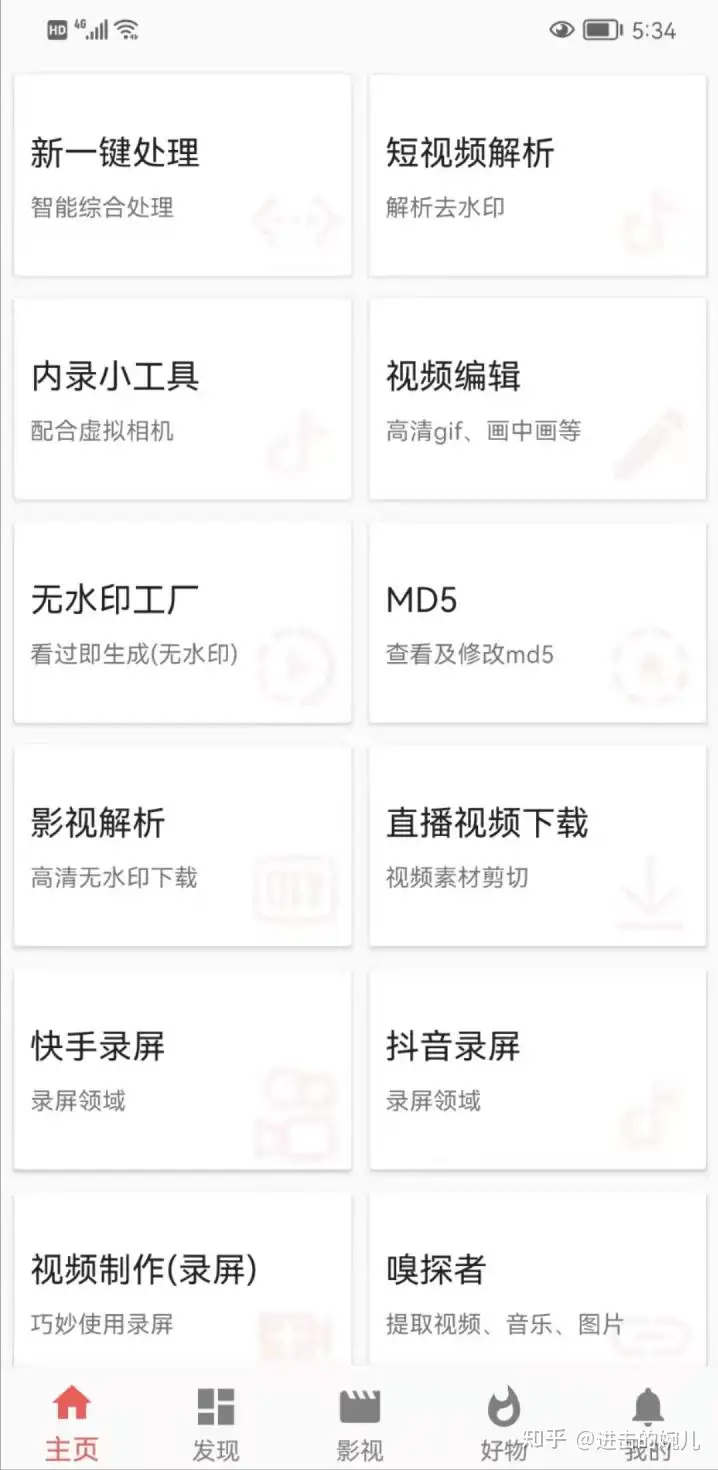Tap the 视频制作(录屏) card

pos(183,1279)
